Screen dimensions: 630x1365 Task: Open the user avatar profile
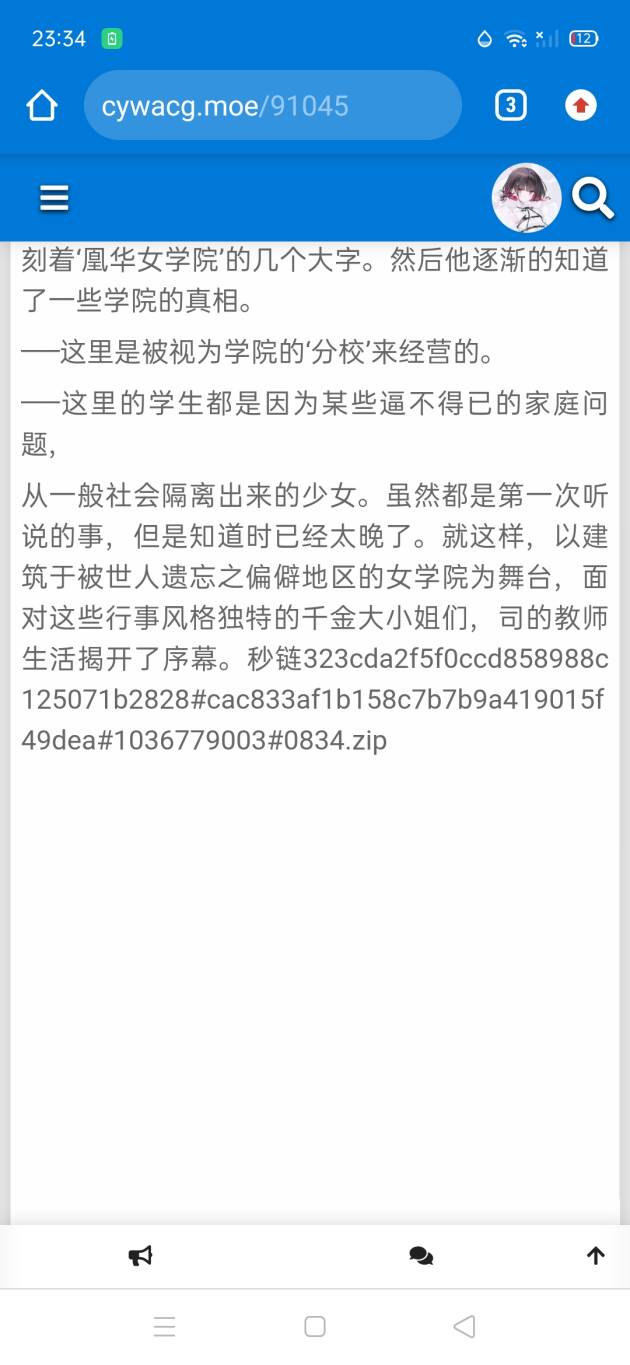click(527, 198)
